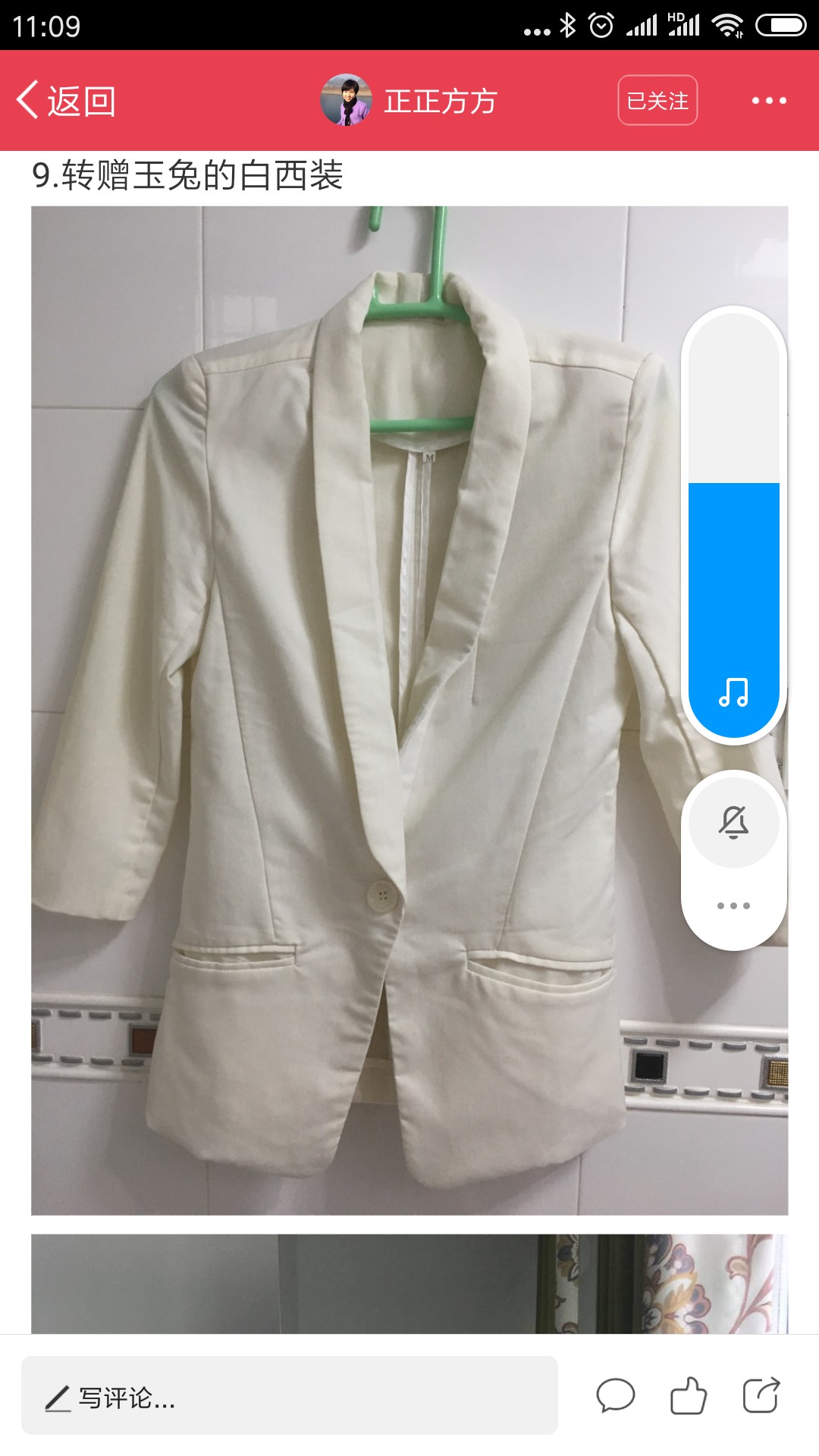This screenshot has height=1456, width=819.
Task: Like the post with the thumbs-up icon
Action: coord(689,1395)
